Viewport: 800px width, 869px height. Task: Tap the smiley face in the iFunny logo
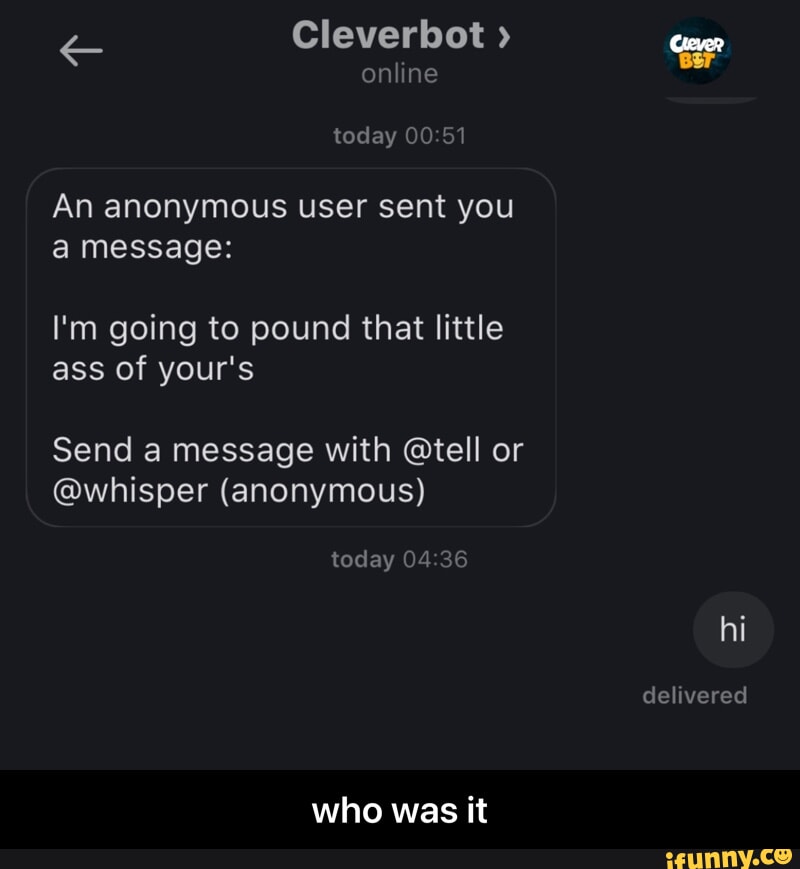pyautogui.click(x=781, y=855)
